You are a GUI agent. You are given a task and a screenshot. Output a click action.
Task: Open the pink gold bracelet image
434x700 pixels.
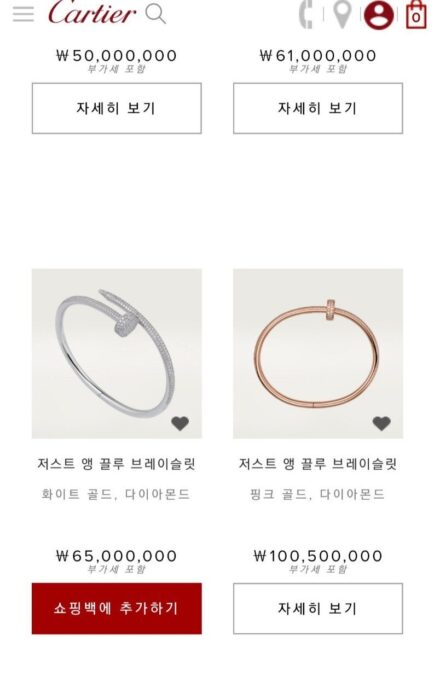318,353
